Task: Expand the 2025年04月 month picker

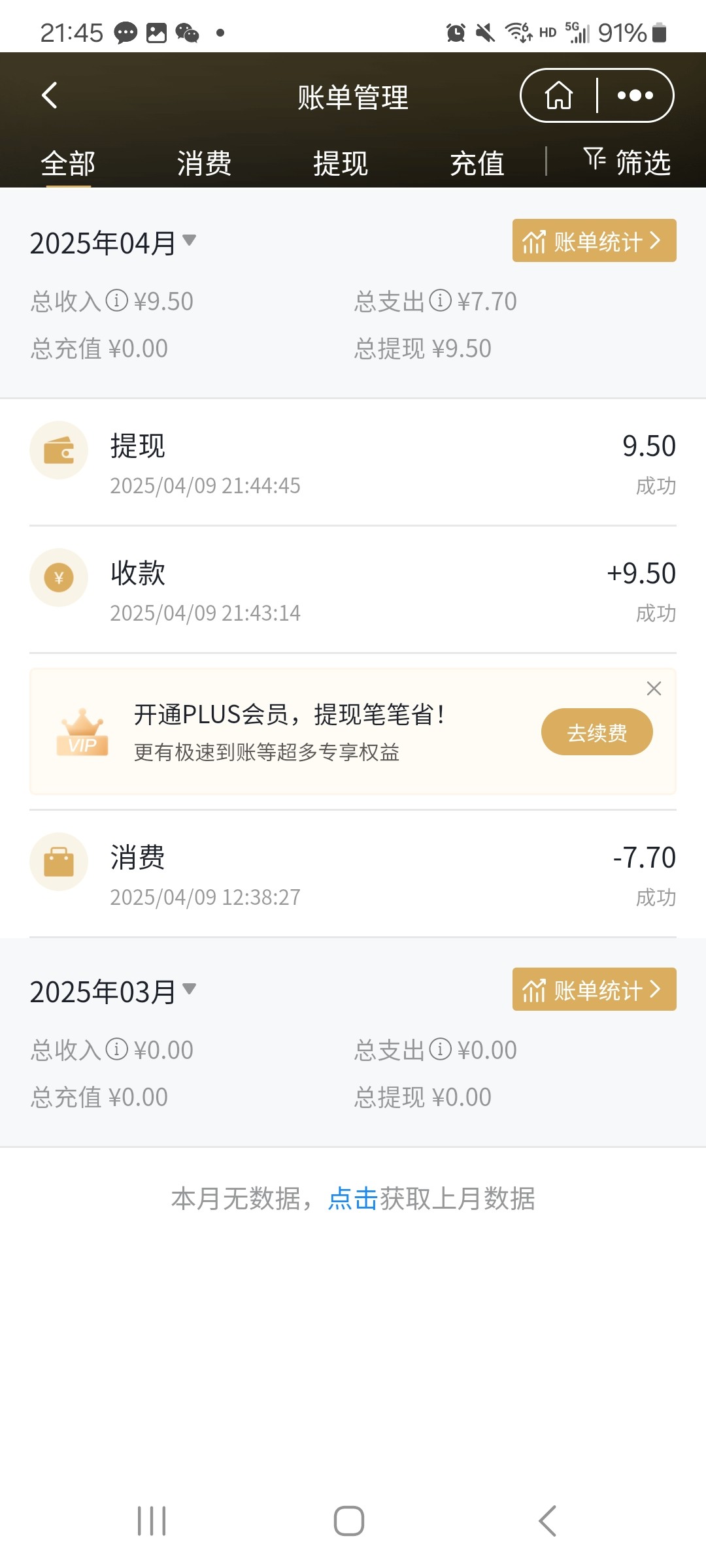Action: pyautogui.click(x=112, y=242)
